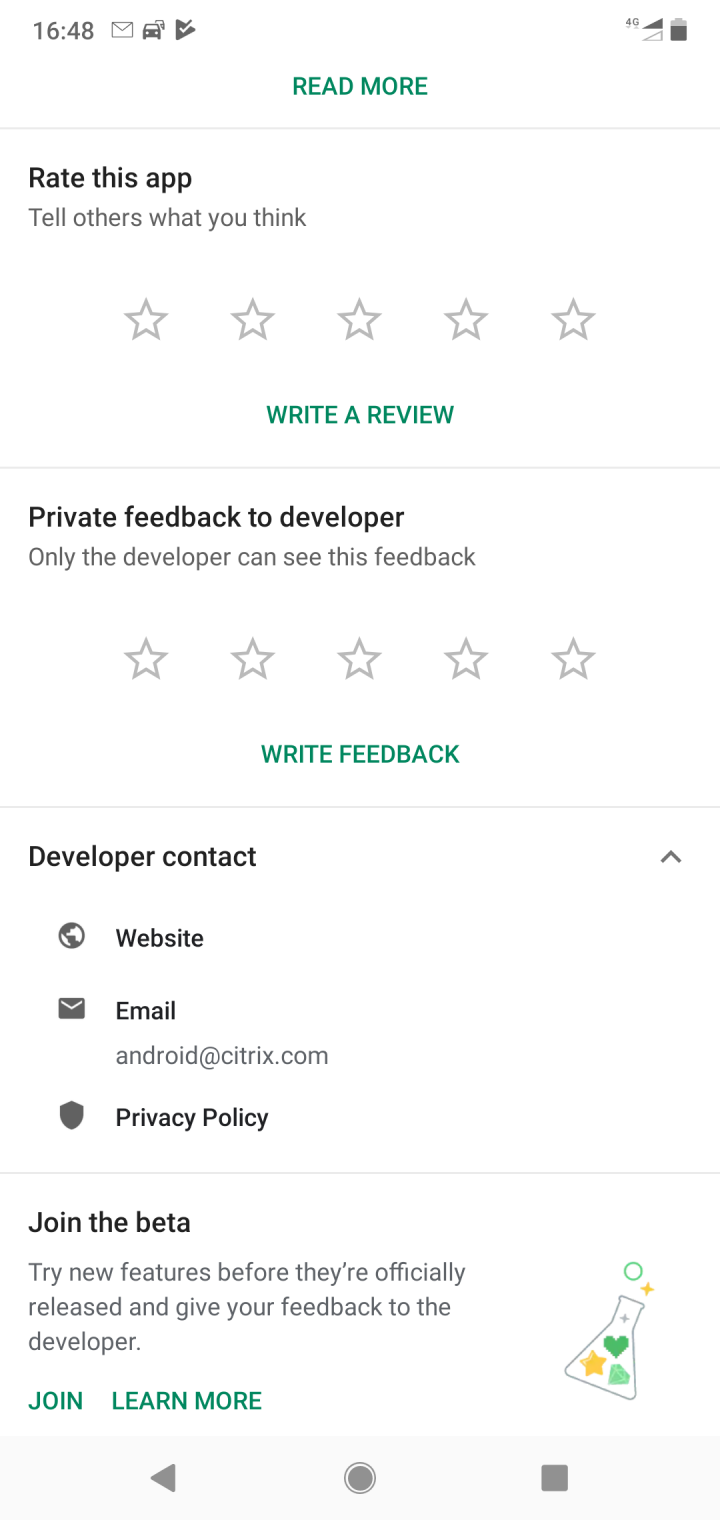Select four stars in private feedback
Screen dimensions: 720x1520
[x=466, y=659]
